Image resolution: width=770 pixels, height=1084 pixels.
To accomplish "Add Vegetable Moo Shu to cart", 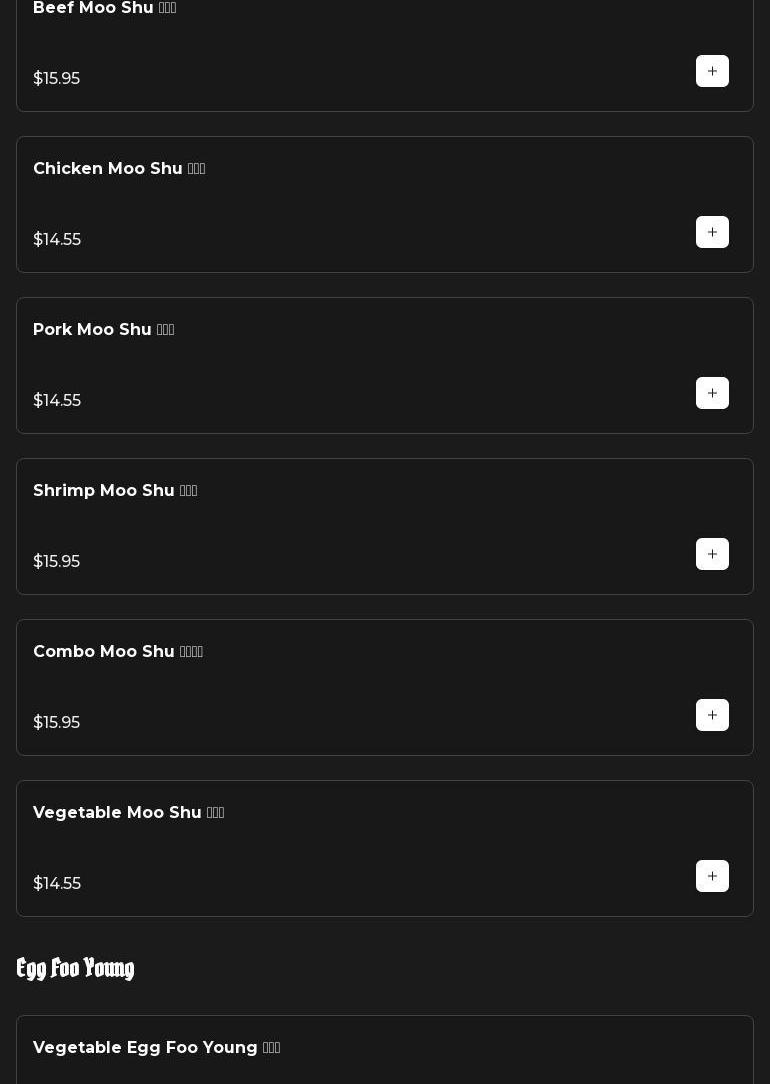I will click(712, 876).
